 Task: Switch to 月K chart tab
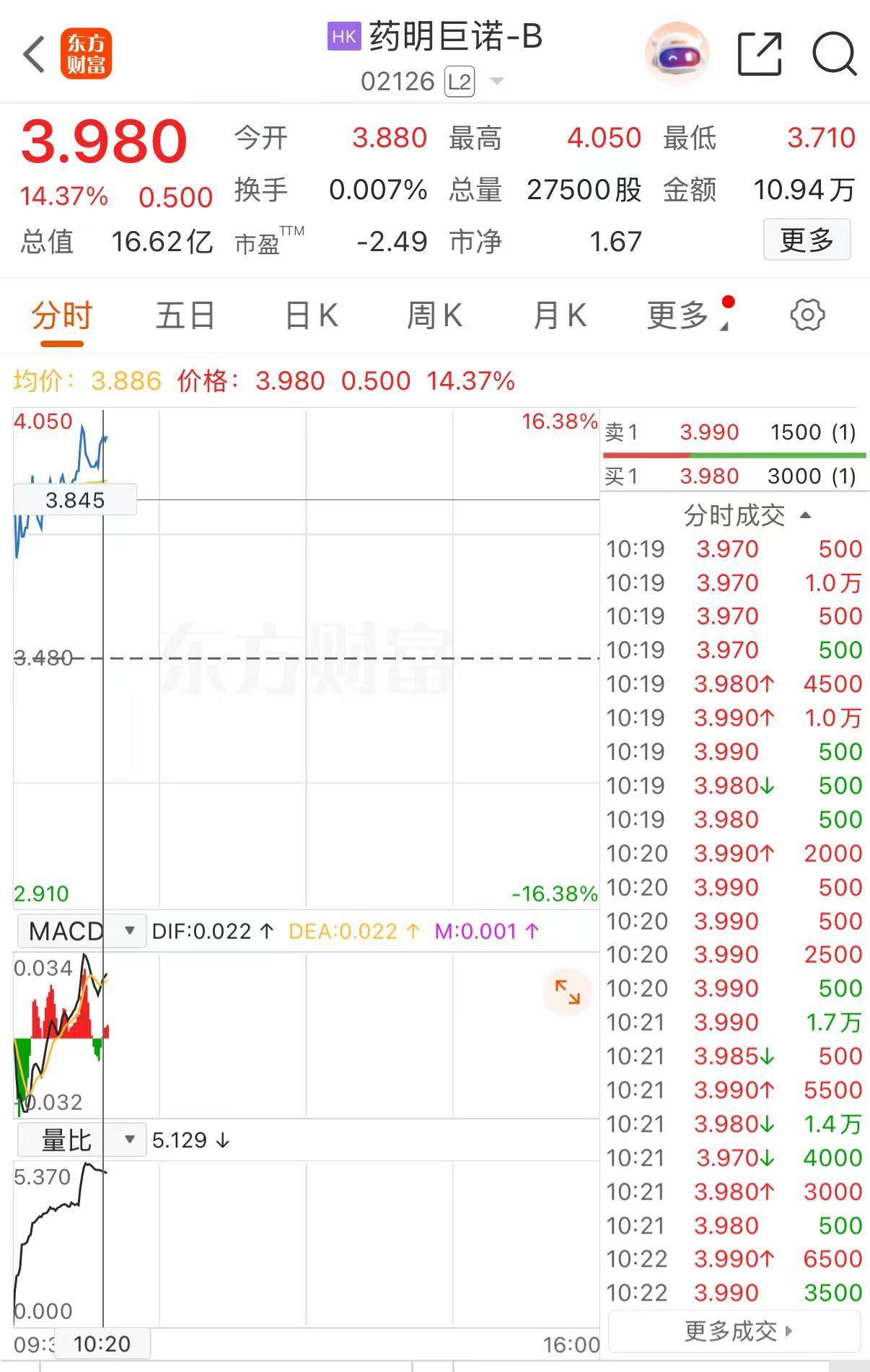560,315
